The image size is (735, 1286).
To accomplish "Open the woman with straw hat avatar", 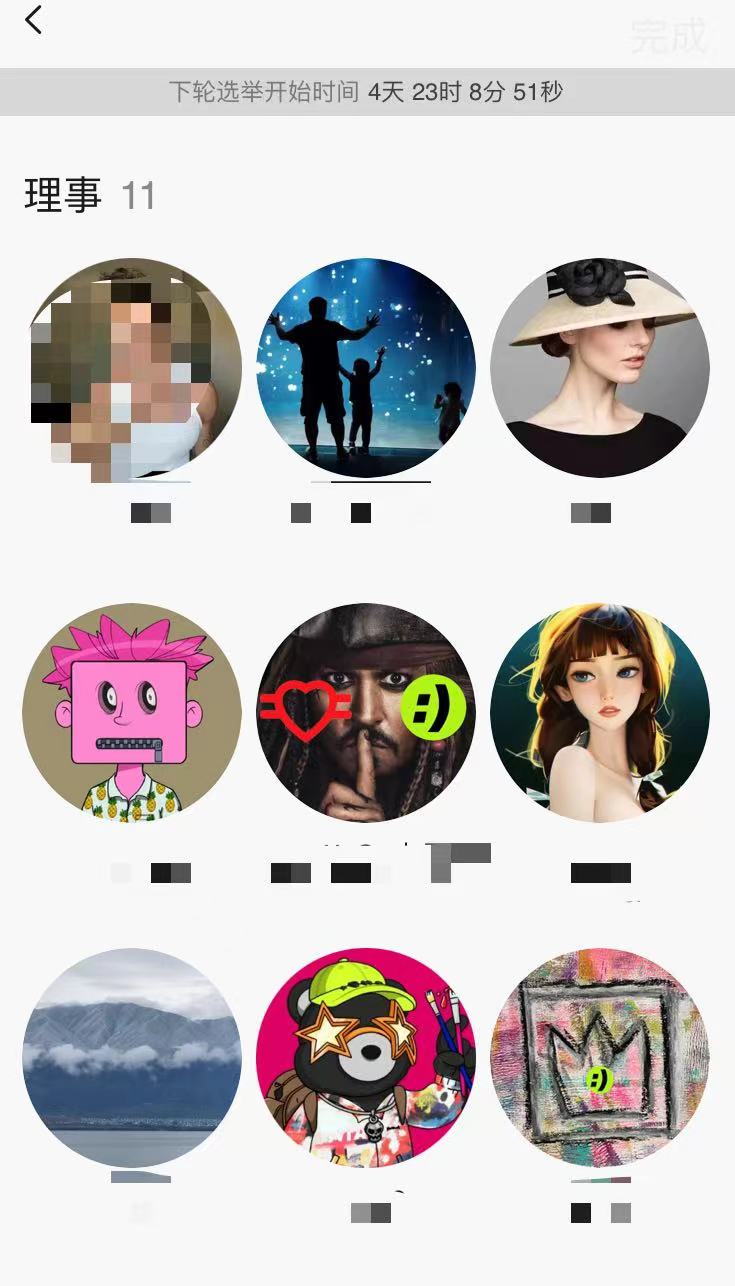I will tap(600, 368).
